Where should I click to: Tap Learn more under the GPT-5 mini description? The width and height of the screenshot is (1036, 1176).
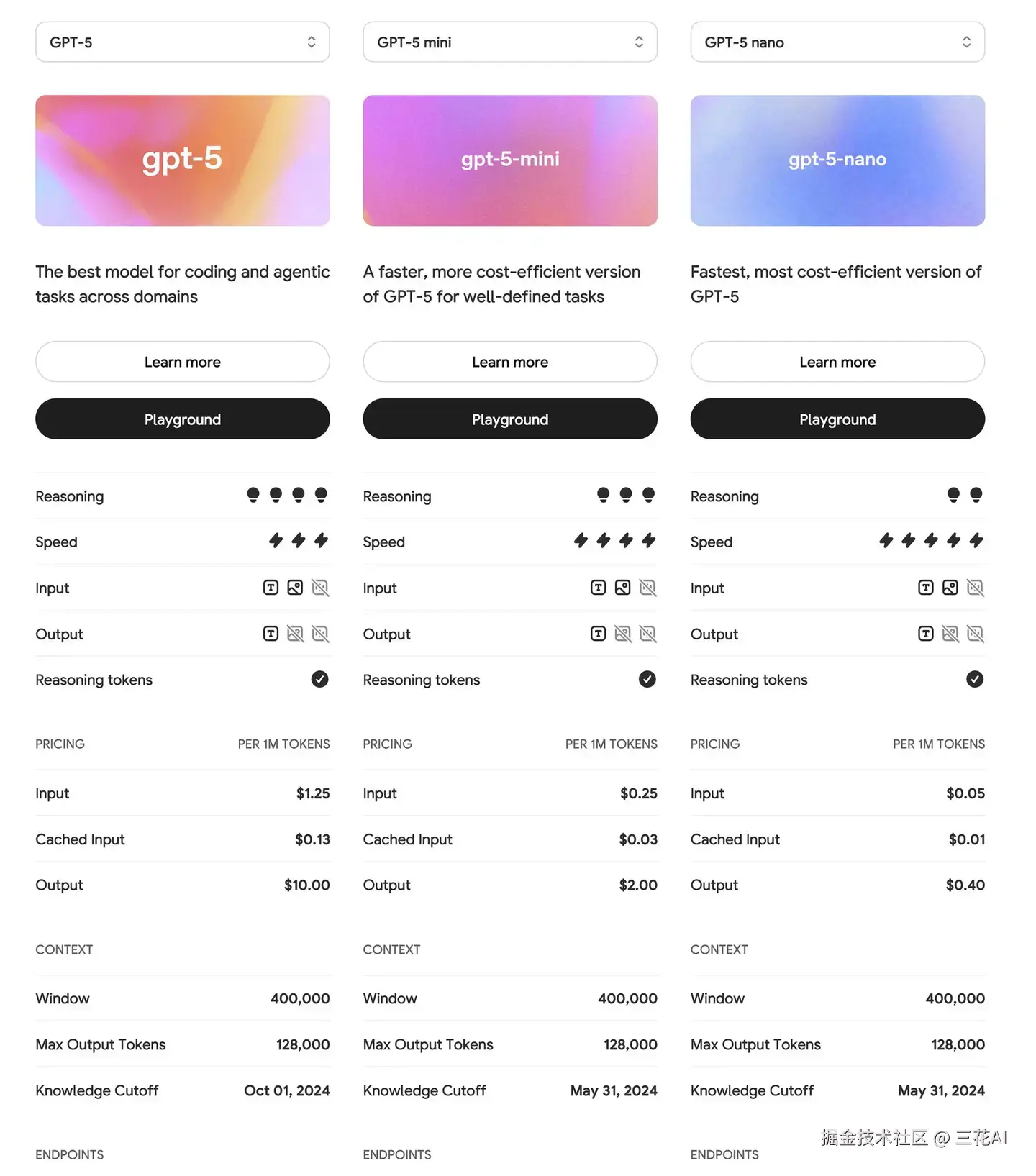pos(509,362)
